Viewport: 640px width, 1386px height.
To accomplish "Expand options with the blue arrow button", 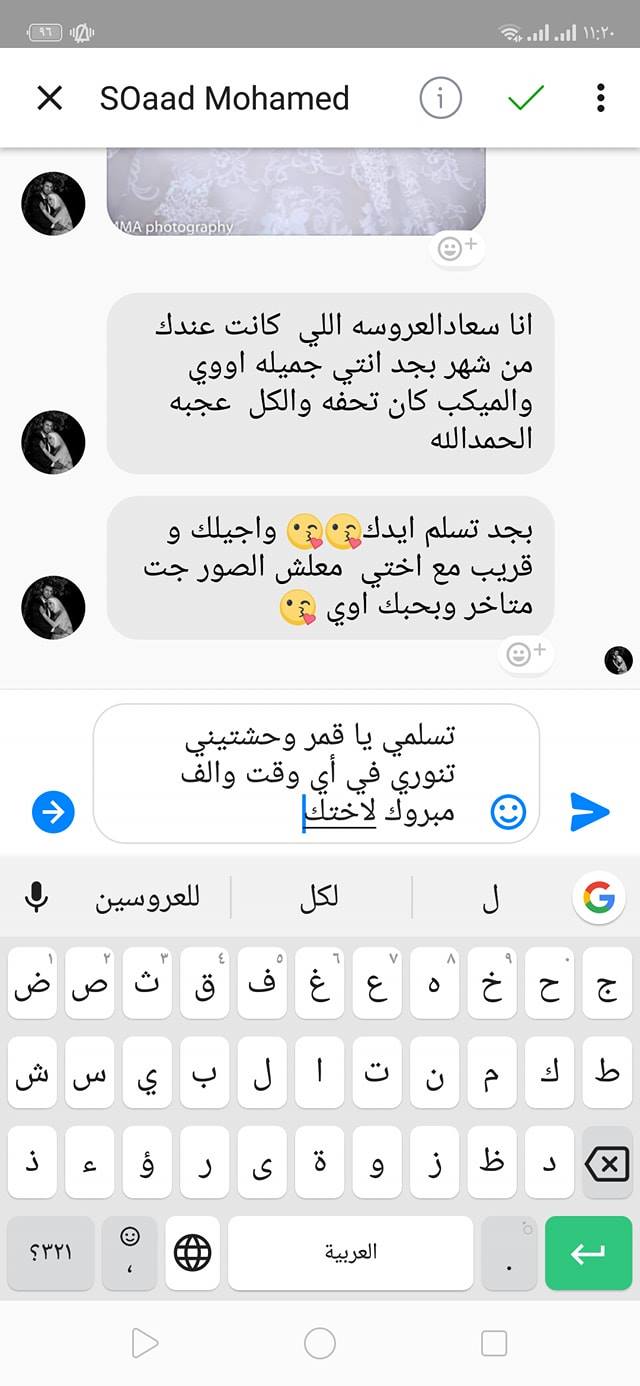I will click(x=53, y=812).
